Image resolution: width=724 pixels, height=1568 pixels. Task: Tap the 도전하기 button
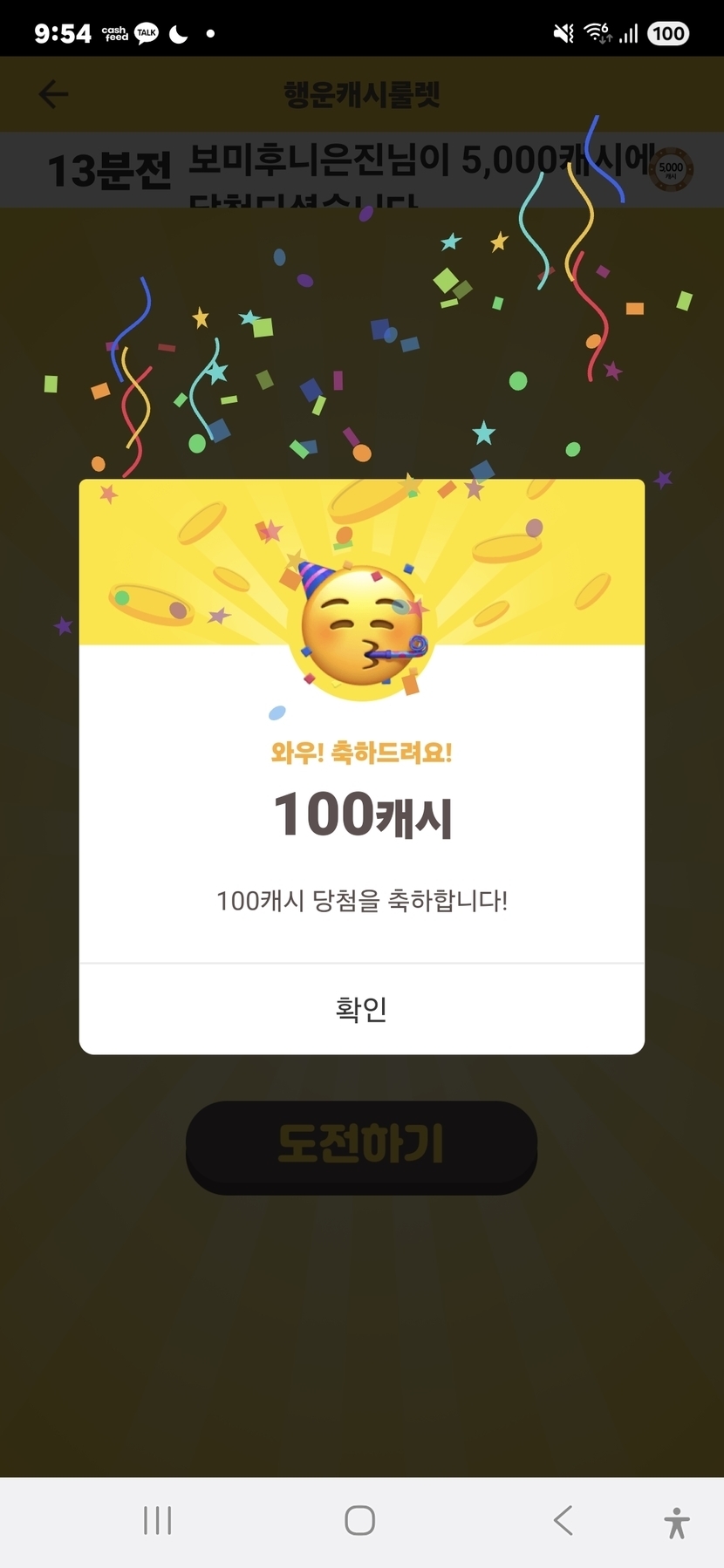(x=361, y=1145)
